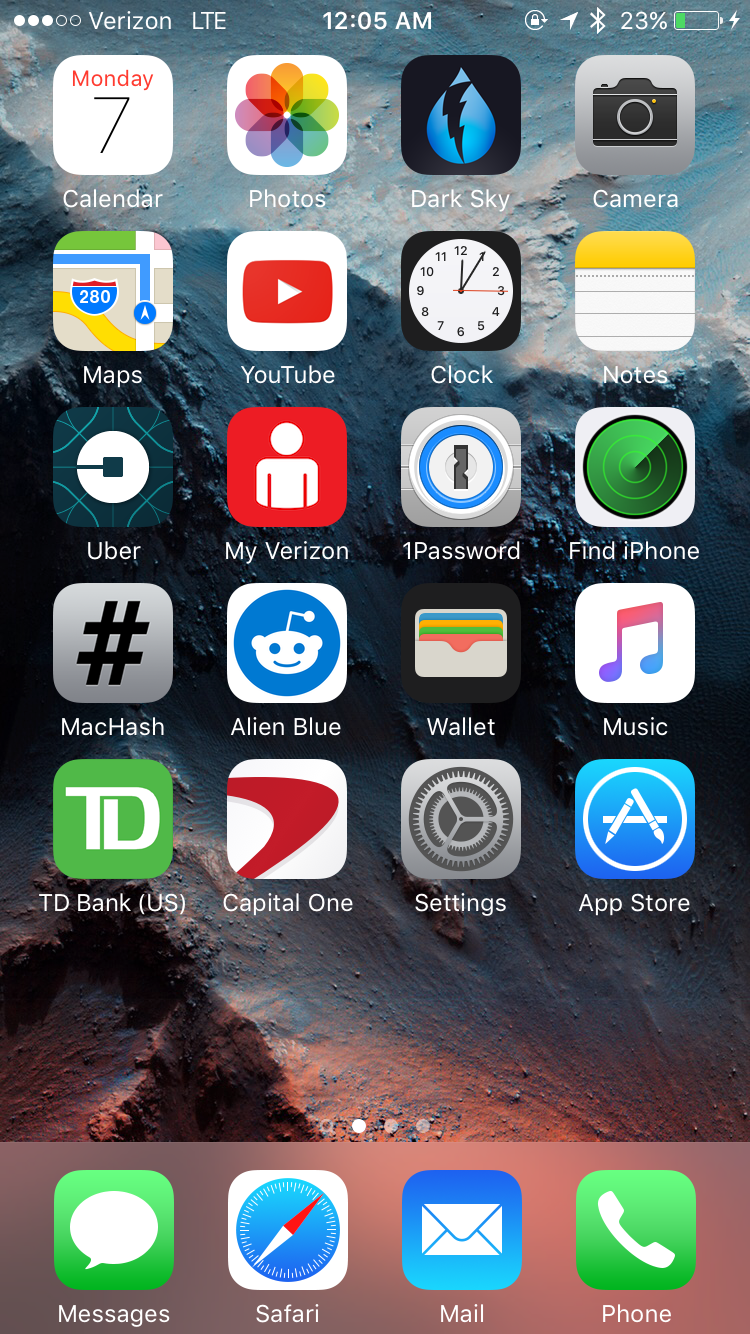The image size is (750, 1334).
Task: Launch the Photos app
Action: [287, 115]
